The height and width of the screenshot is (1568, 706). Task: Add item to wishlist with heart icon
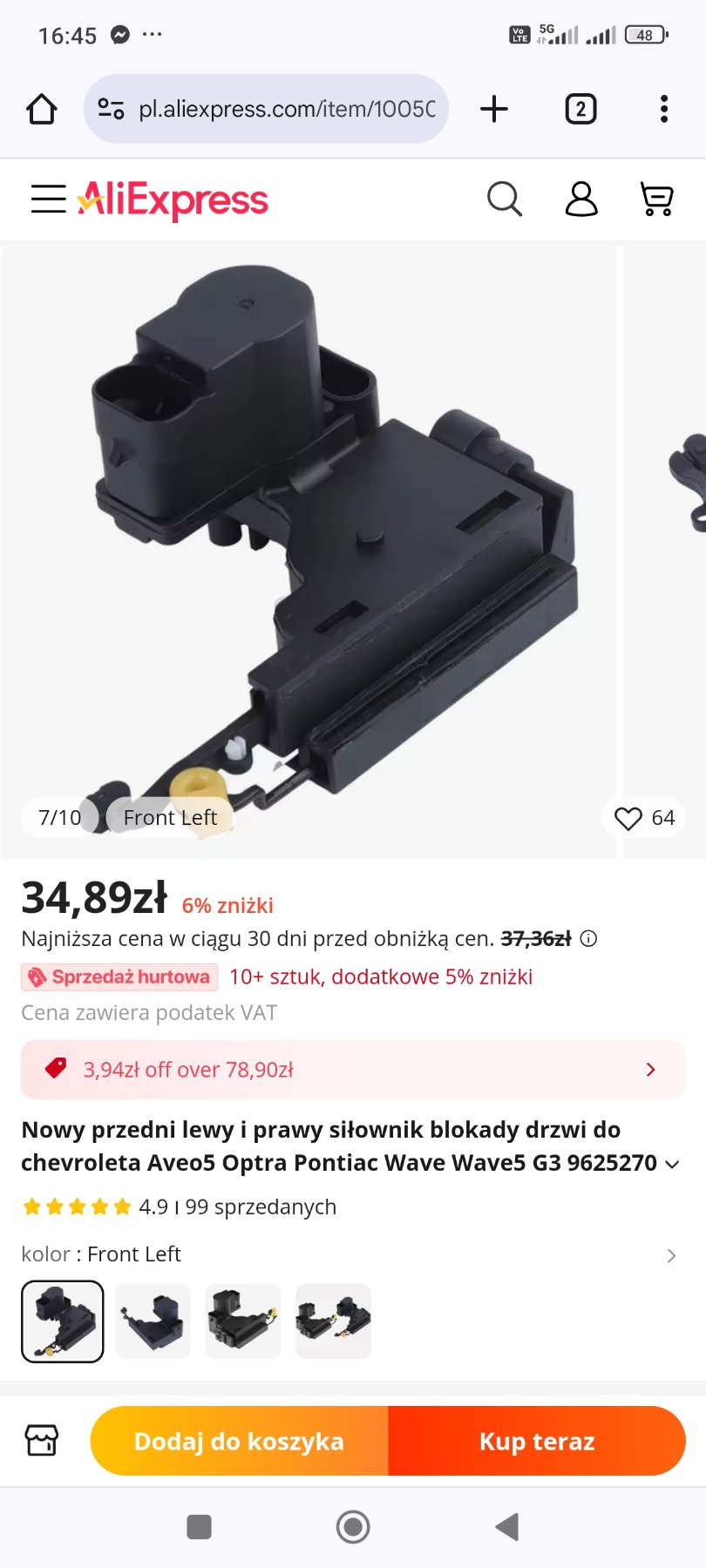pyautogui.click(x=628, y=818)
